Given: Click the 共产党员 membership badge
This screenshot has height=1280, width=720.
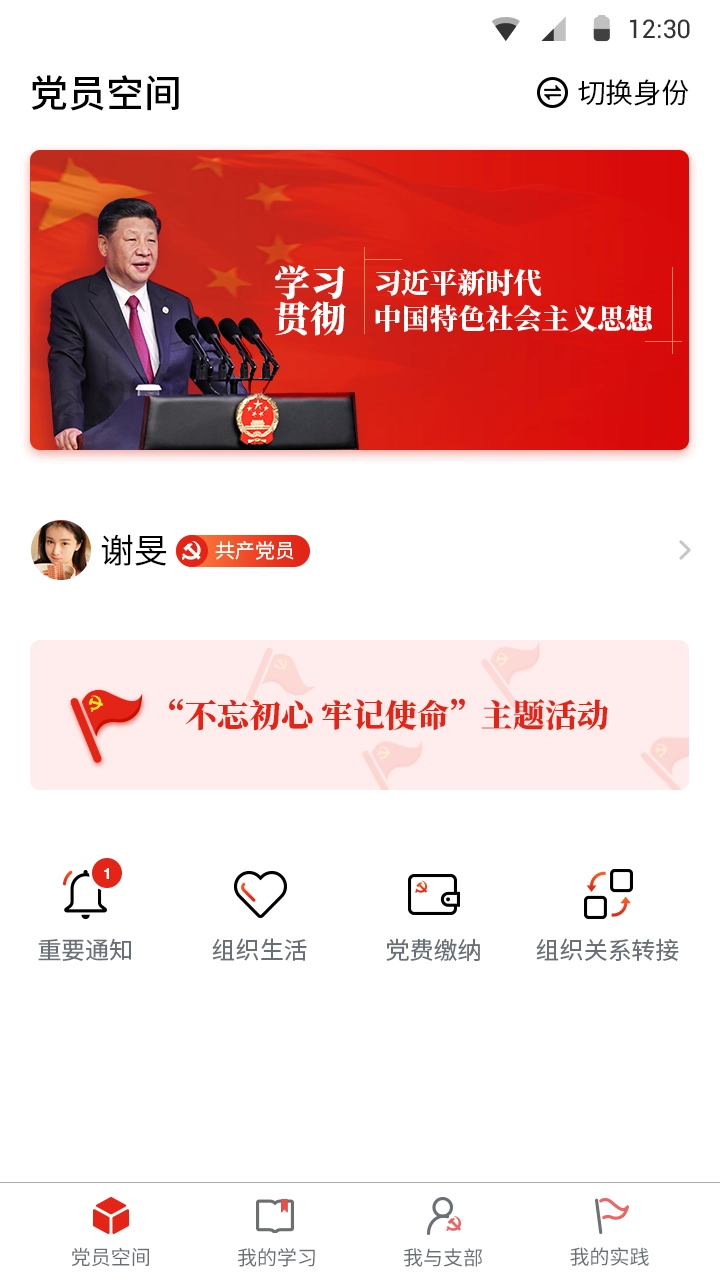Looking at the screenshot, I should click(244, 551).
